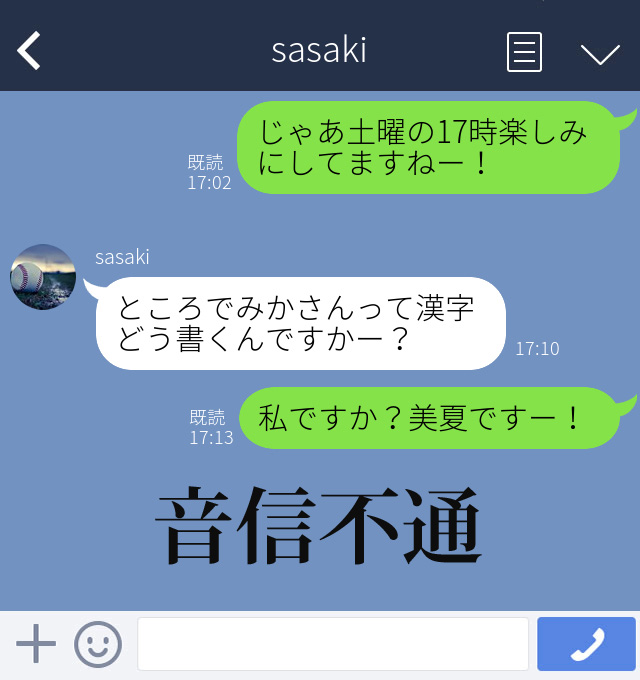Viewport: 640px width, 680px height.
Task: Open the emoji sticker picker
Action: point(98,644)
